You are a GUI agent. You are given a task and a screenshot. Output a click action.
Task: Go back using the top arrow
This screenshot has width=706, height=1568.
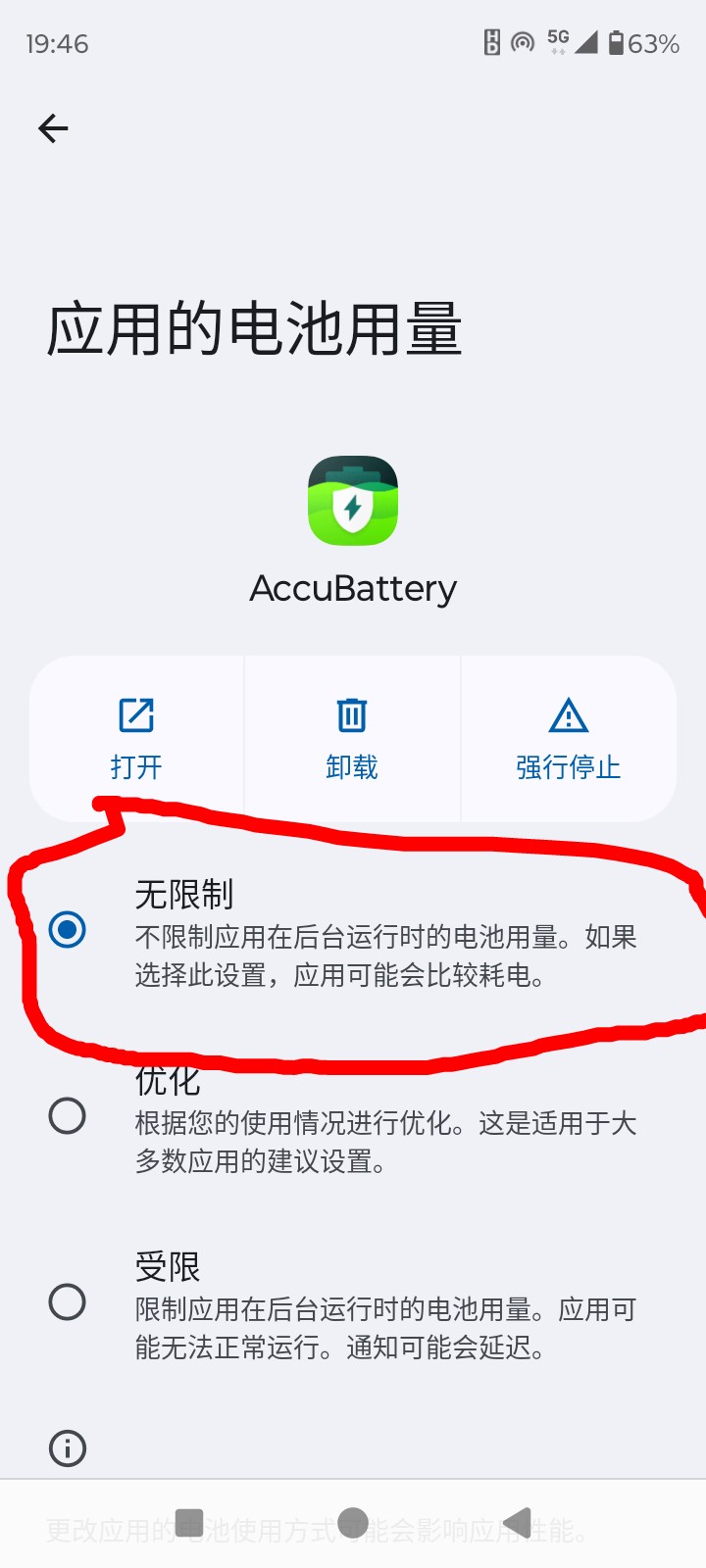[x=53, y=128]
